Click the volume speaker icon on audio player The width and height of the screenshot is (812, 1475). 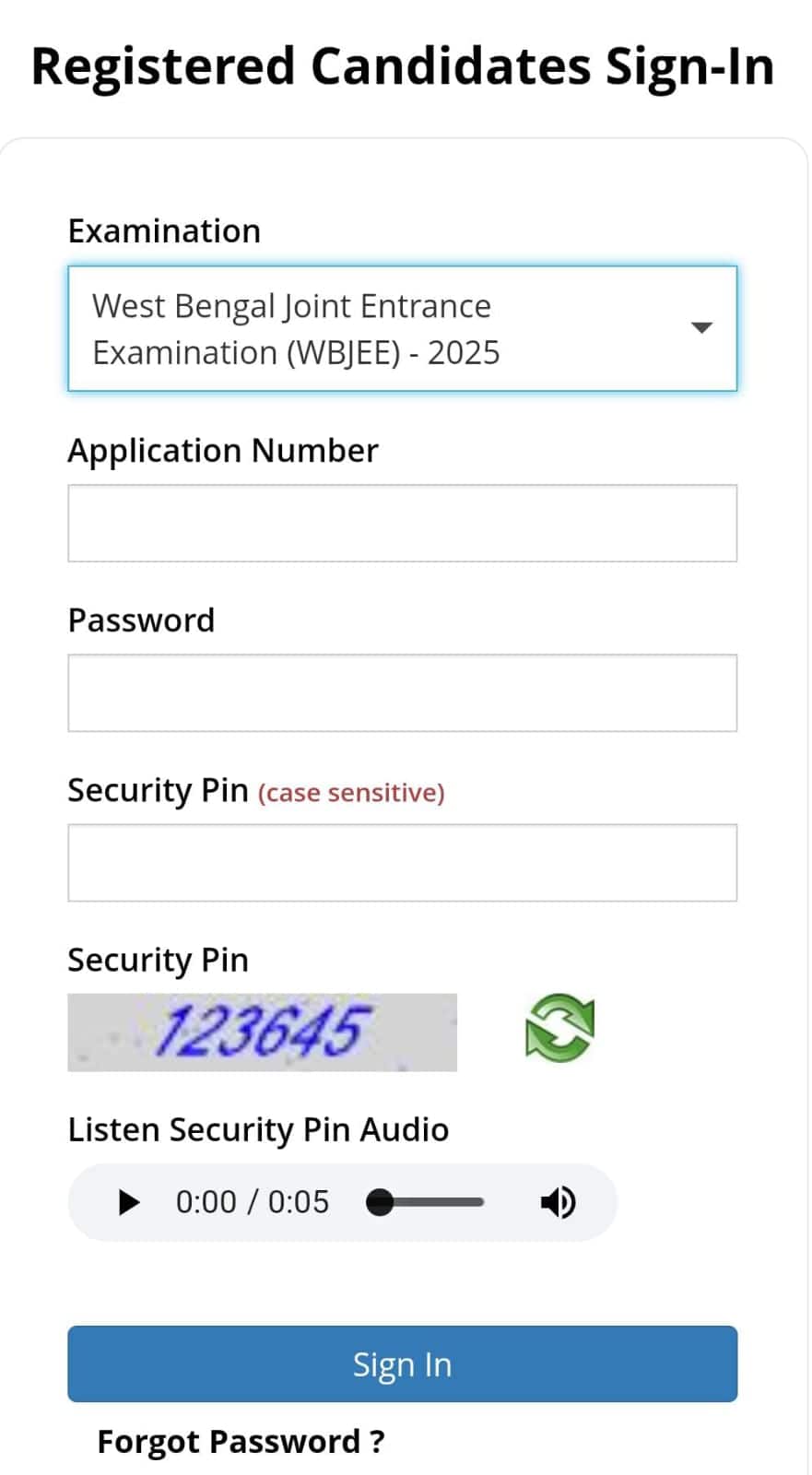click(559, 1201)
